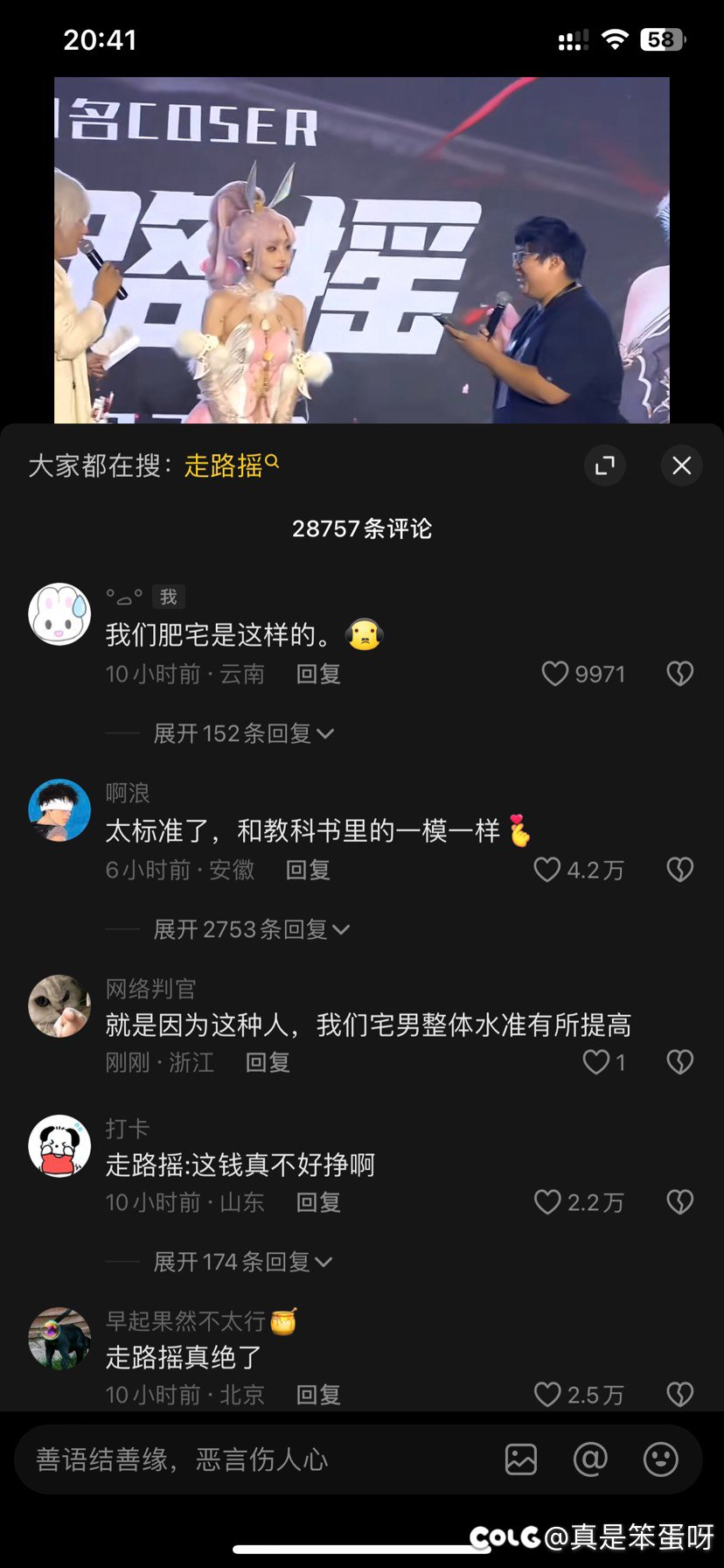Tap the comment input field 善语结善缘
Screen dimensions: 724x1568
click(x=254, y=1459)
